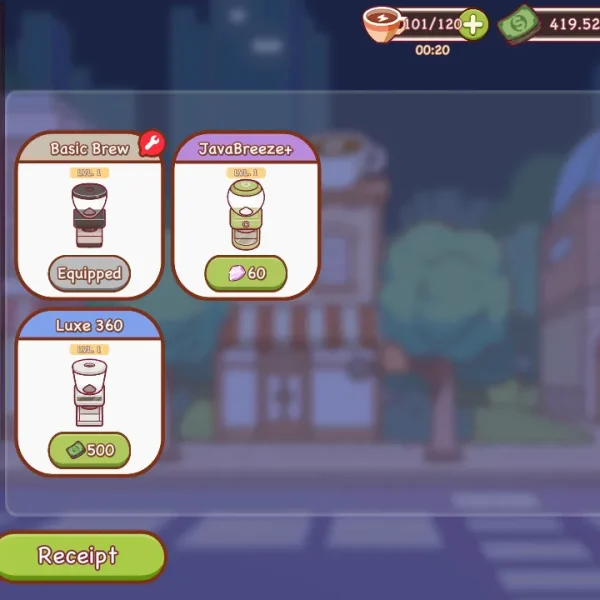Select the JavaBreeze+ machine card
The width and height of the screenshot is (600, 600).
pos(246,208)
